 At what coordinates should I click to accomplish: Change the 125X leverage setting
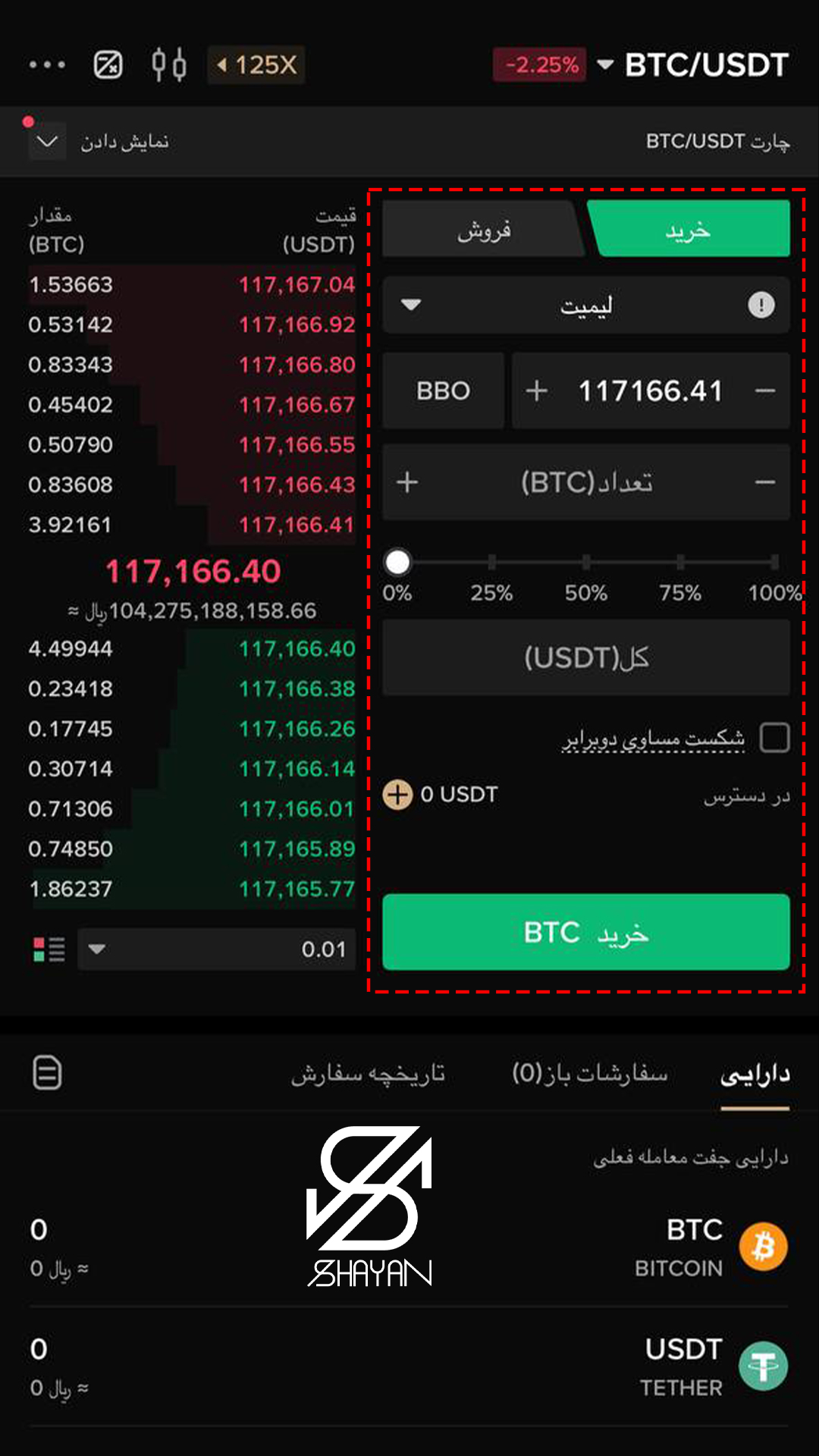[x=256, y=65]
